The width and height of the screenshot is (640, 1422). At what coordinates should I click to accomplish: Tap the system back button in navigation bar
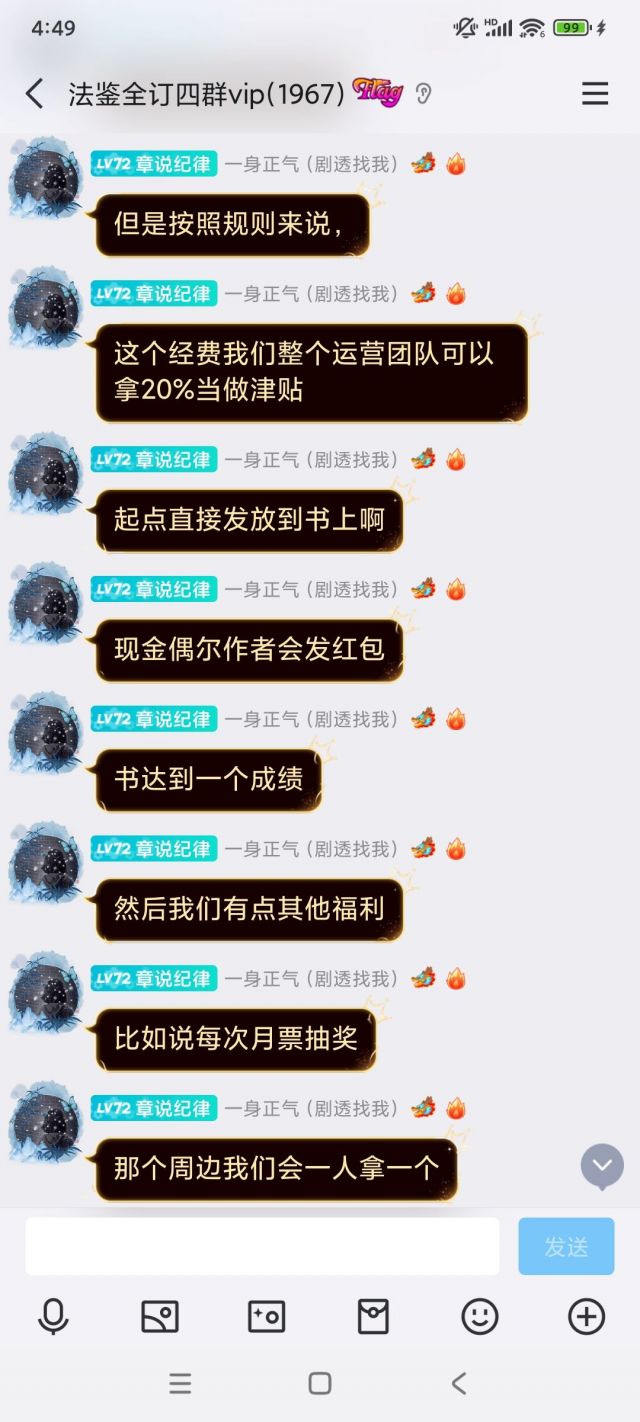coord(459,1383)
